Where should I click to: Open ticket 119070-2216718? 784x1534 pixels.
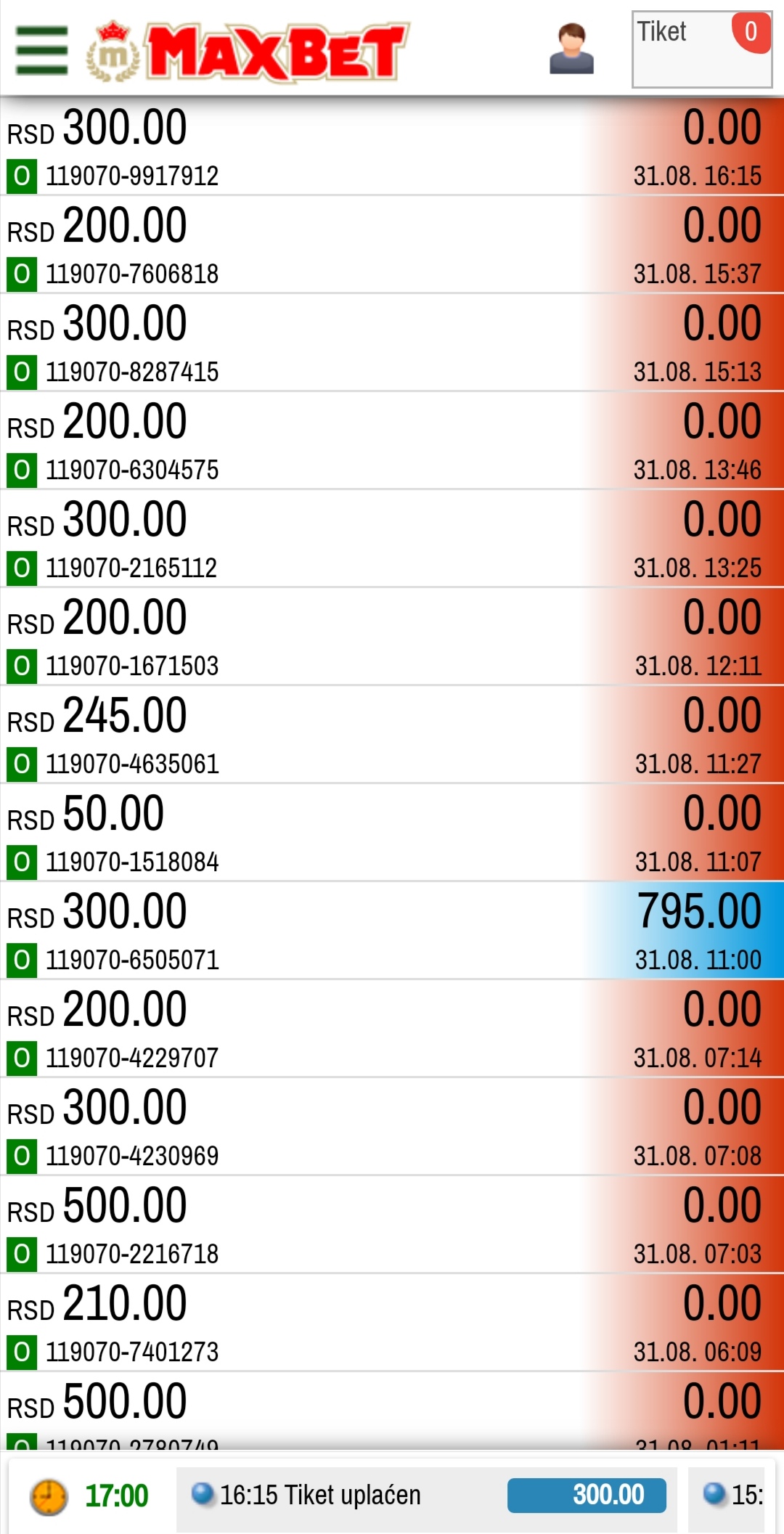pyautogui.click(x=392, y=1225)
